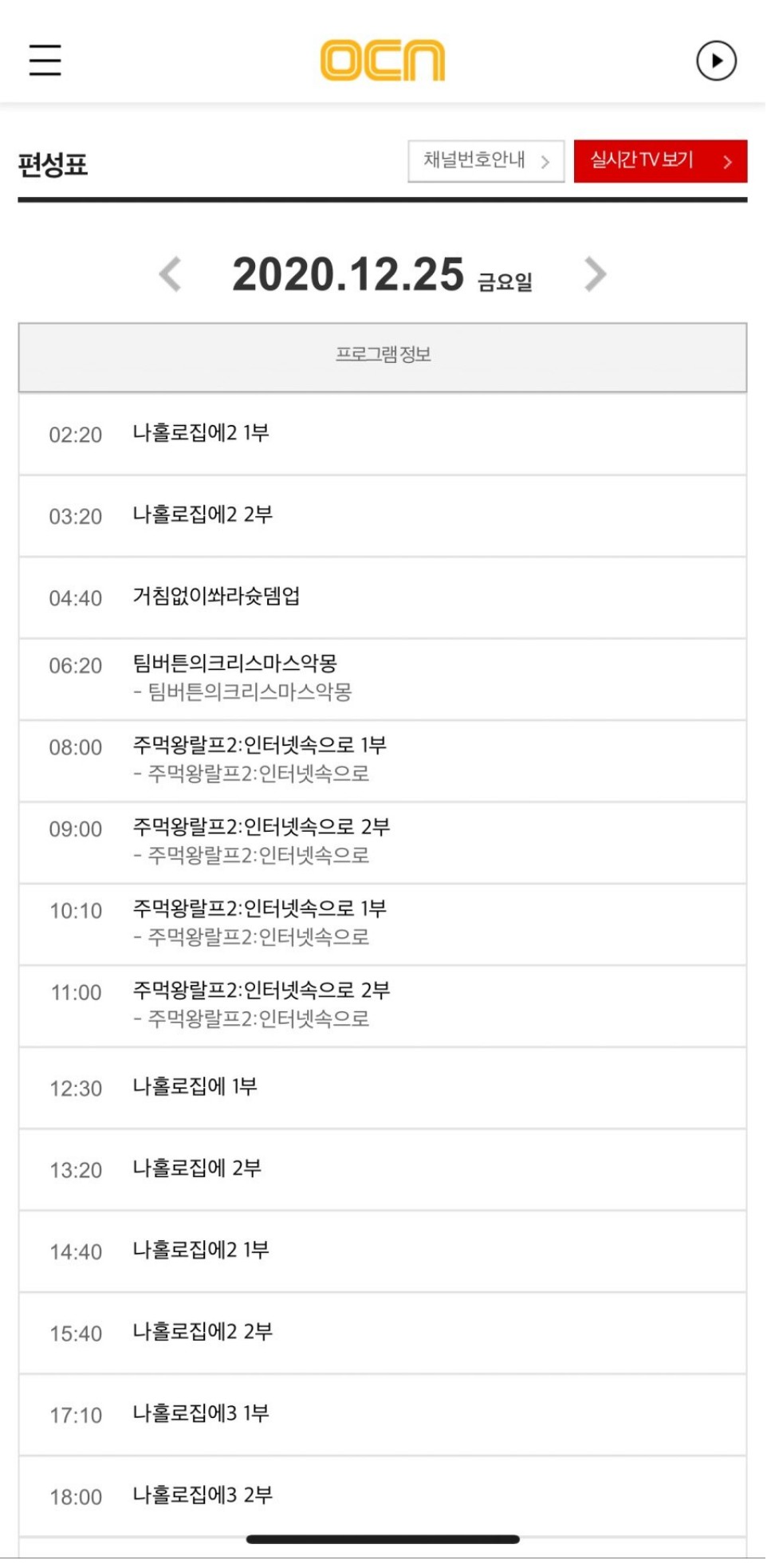Open 채널번호안내 channel number guide
The width and height of the screenshot is (767, 1568).
[x=486, y=161]
